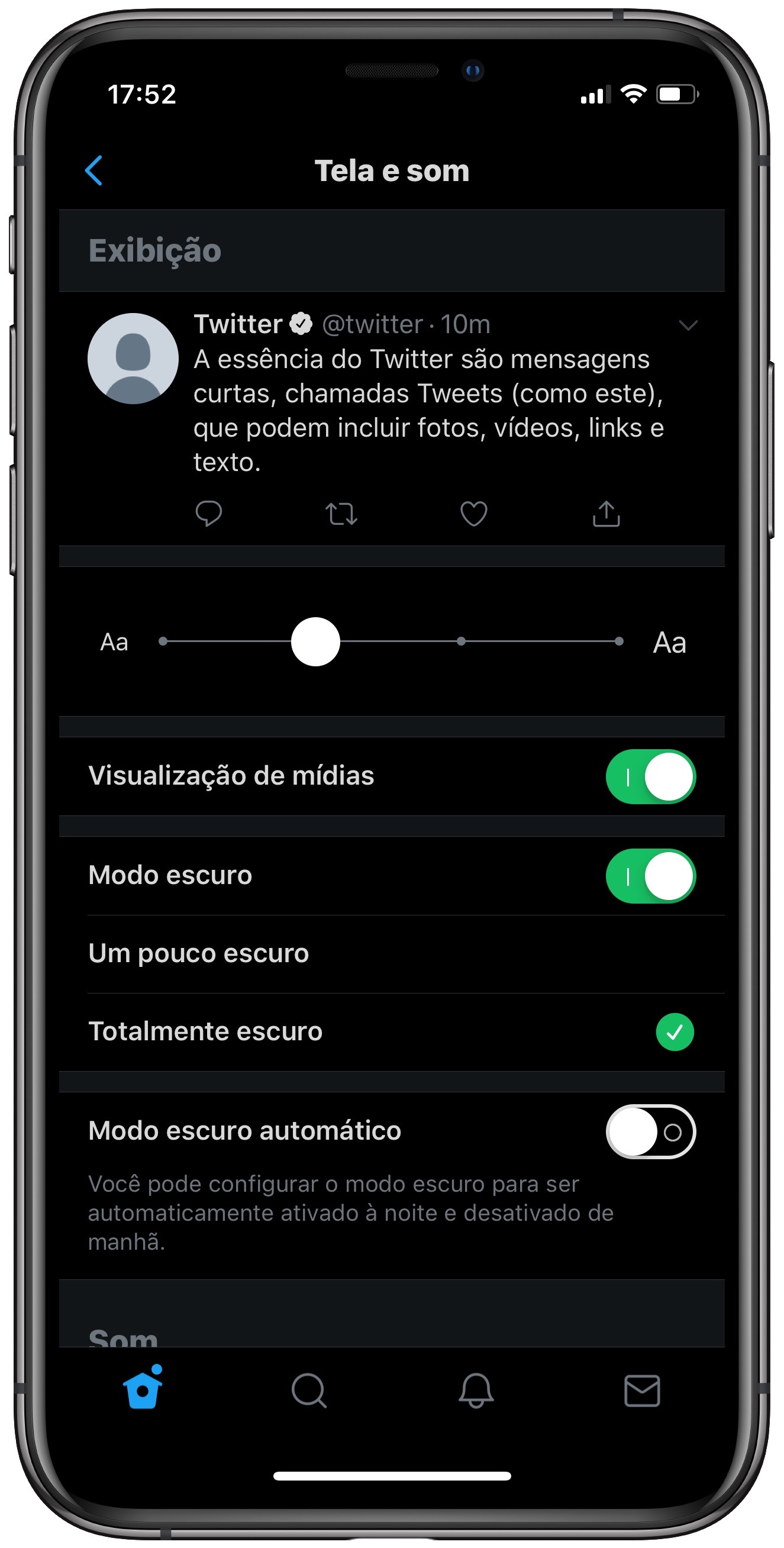Tap the reply icon on sample tweet
784x1548 pixels.
pyautogui.click(x=209, y=514)
